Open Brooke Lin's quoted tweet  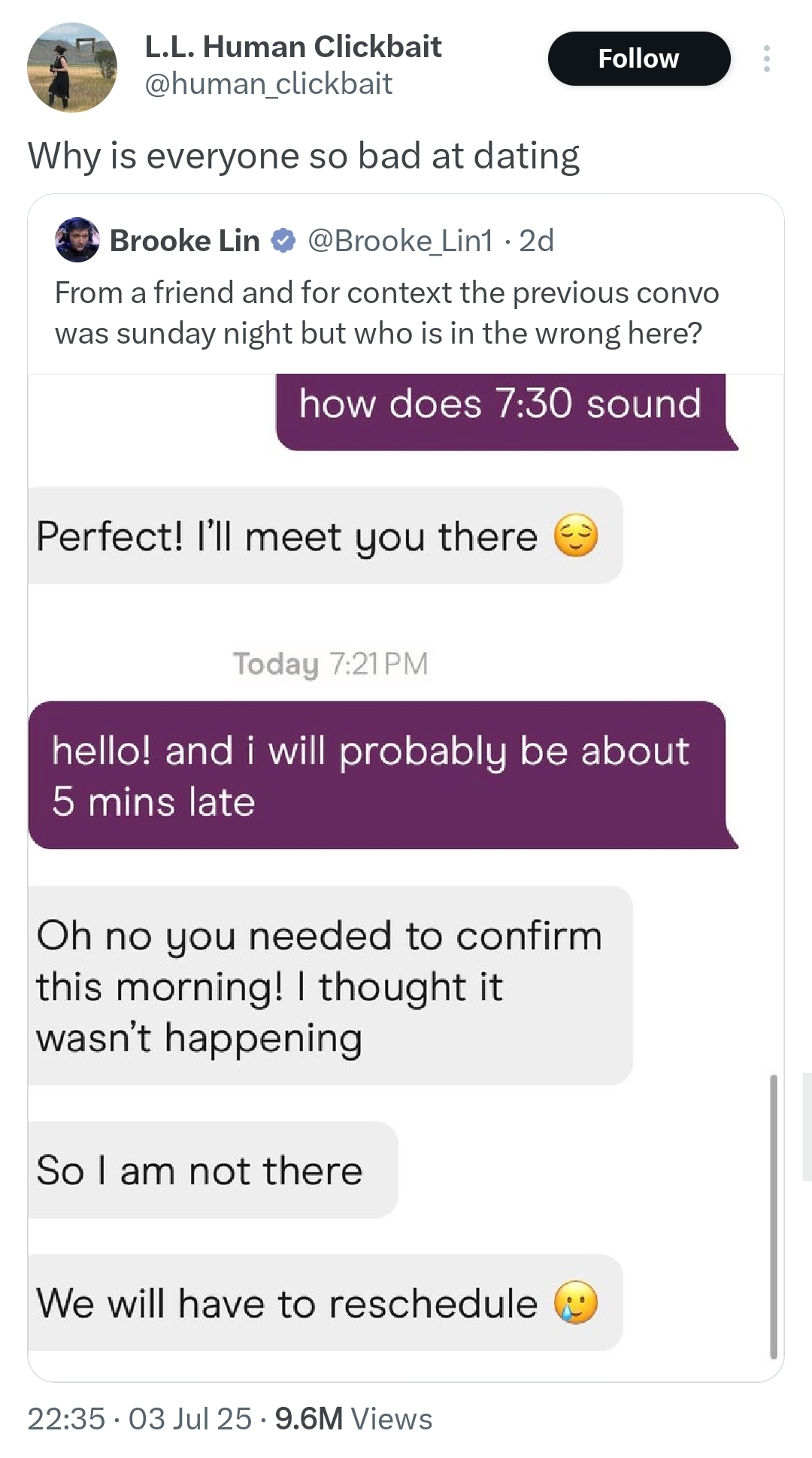(406, 787)
